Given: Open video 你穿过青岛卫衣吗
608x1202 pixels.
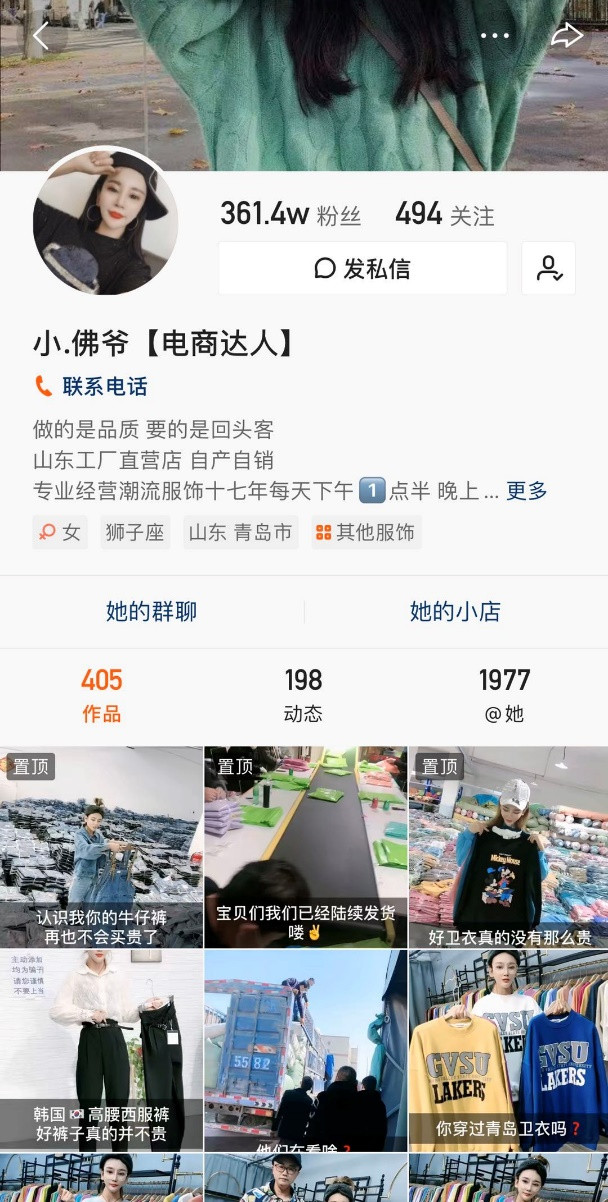Looking at the screenshot, I should click(508, 1050).
